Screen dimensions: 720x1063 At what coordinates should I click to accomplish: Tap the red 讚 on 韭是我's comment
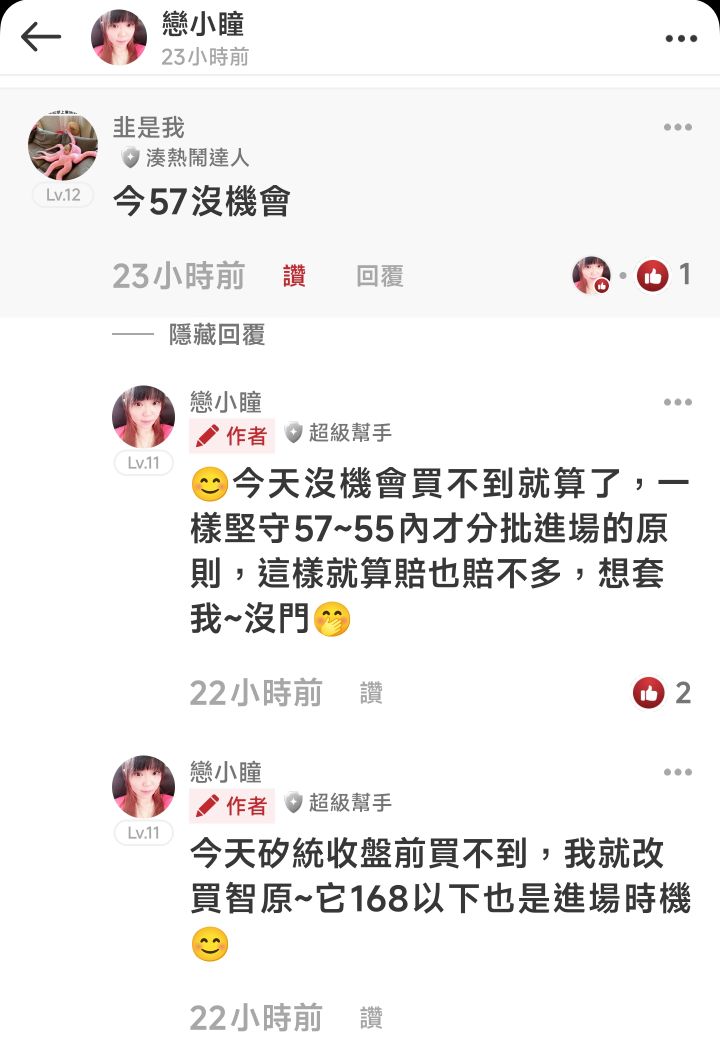pyautogui.click(x=294, y=276)
